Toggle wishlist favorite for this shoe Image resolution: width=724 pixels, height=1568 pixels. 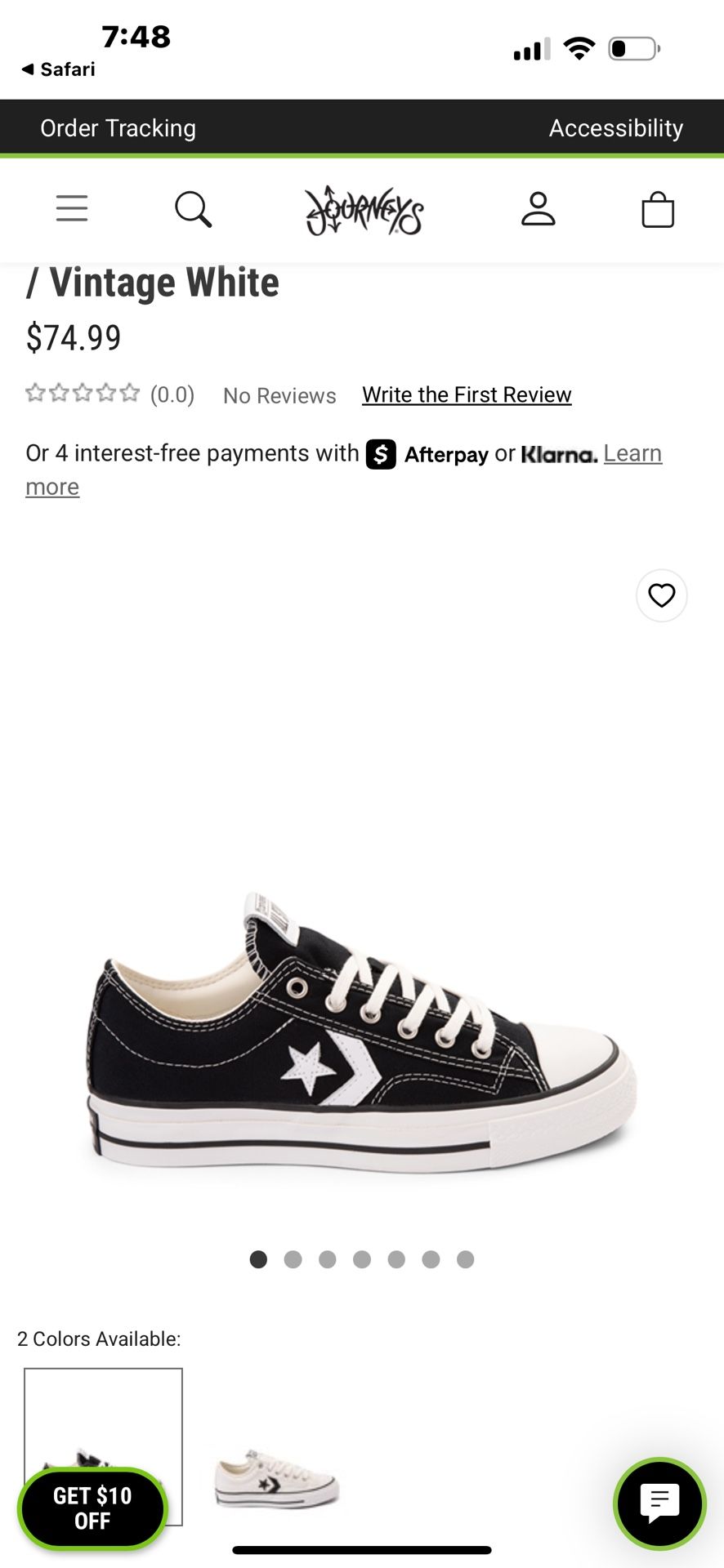point(661,595)
